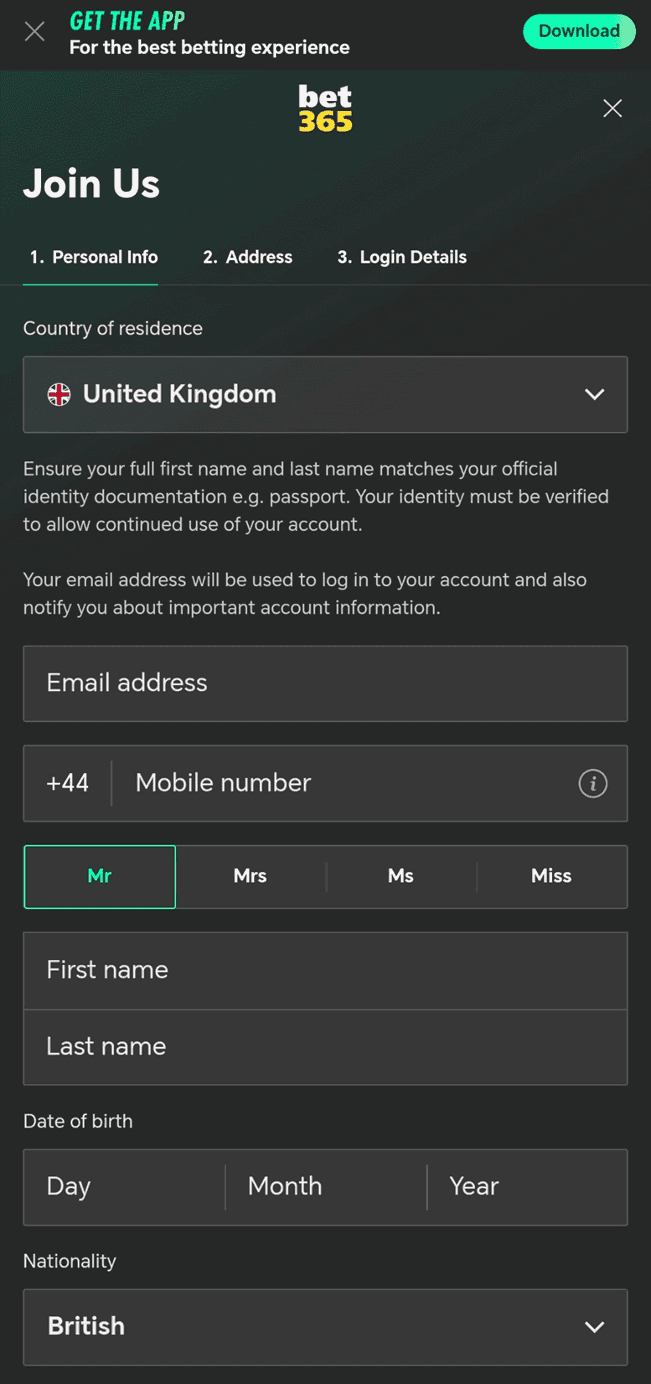Focus the Mobile number field
651x1384 pixels.
coord(340,783)
